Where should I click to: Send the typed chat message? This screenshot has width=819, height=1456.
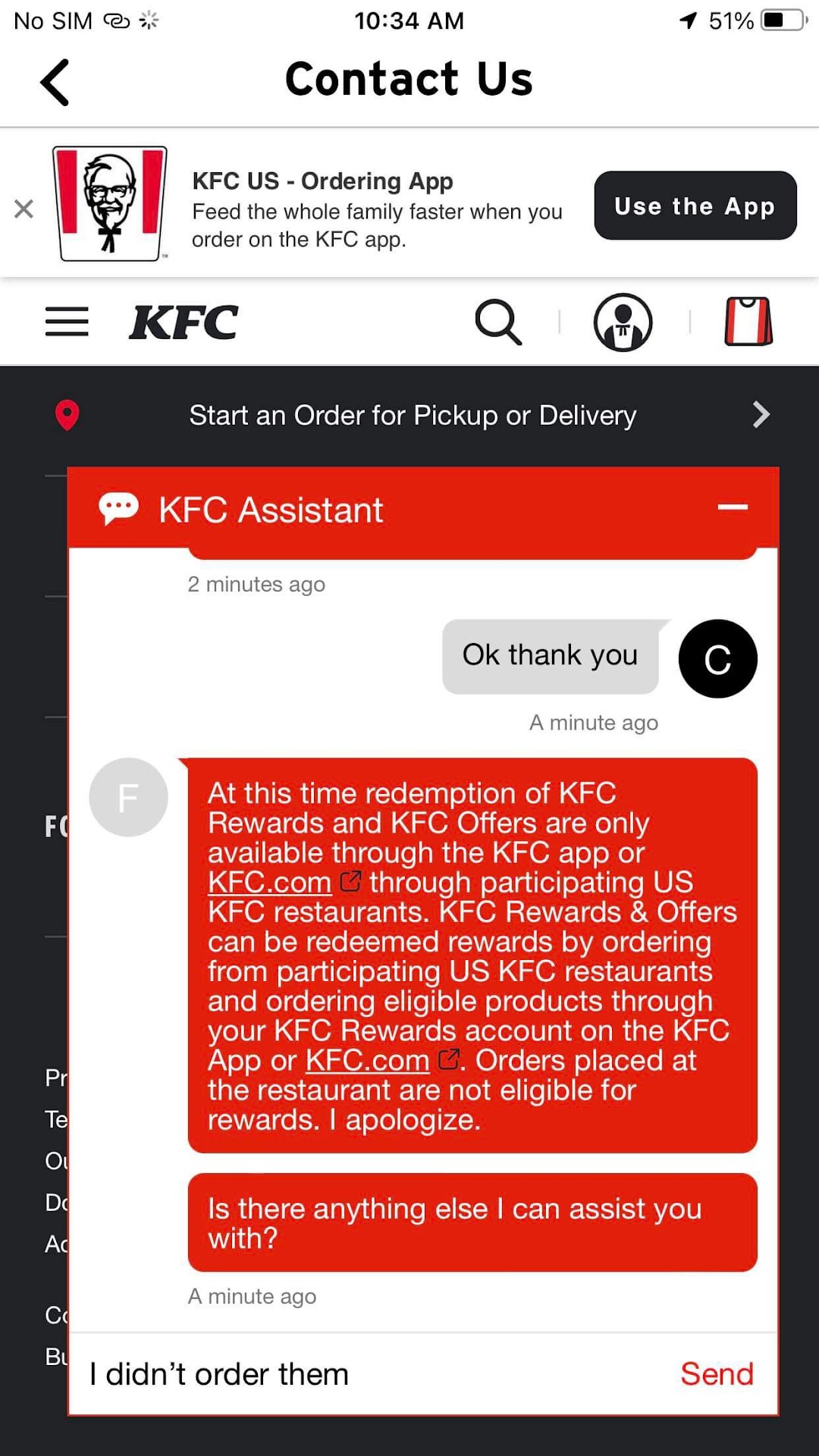tap(717, 1374)
